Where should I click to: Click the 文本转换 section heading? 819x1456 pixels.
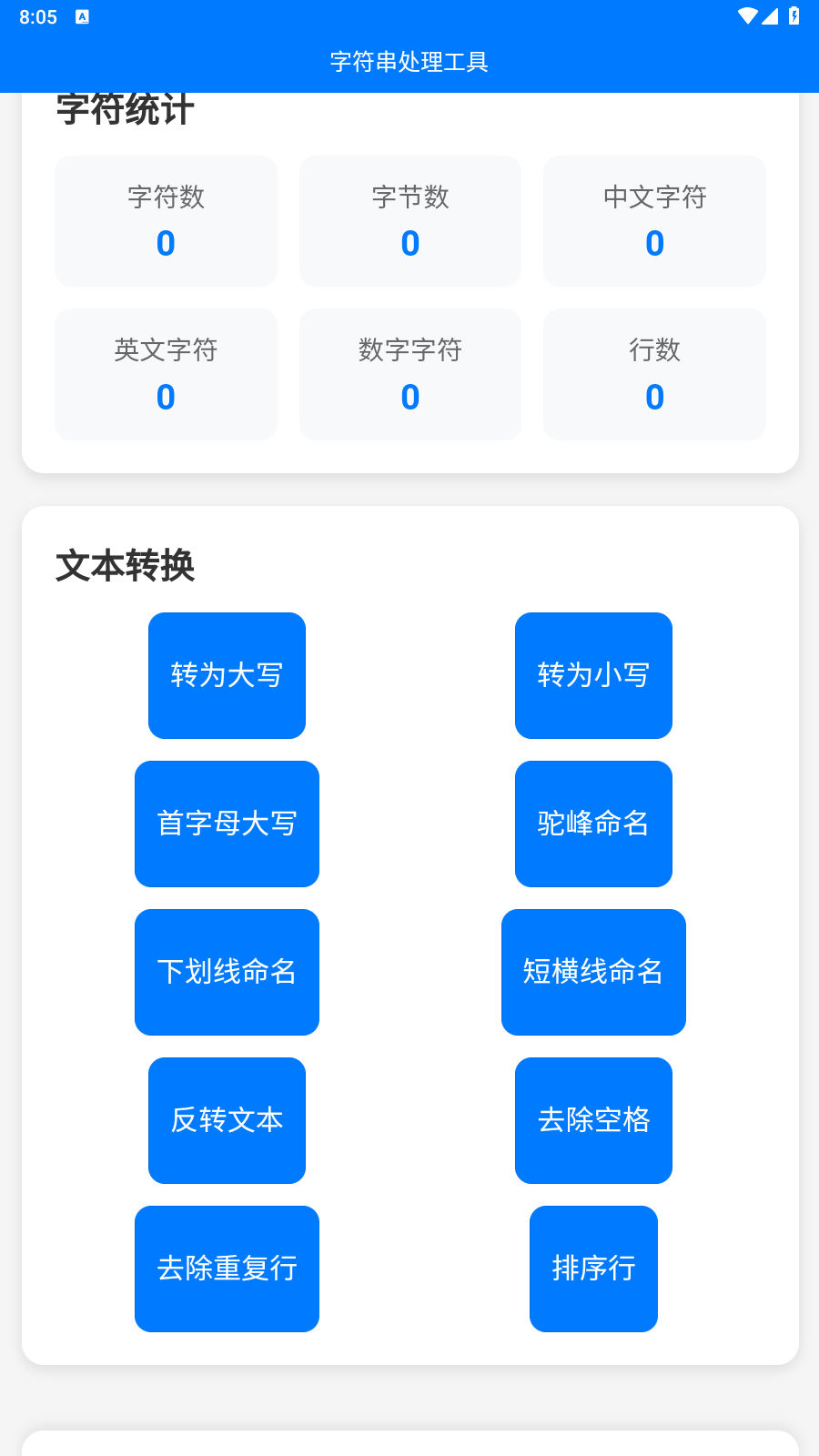point(126,568)
